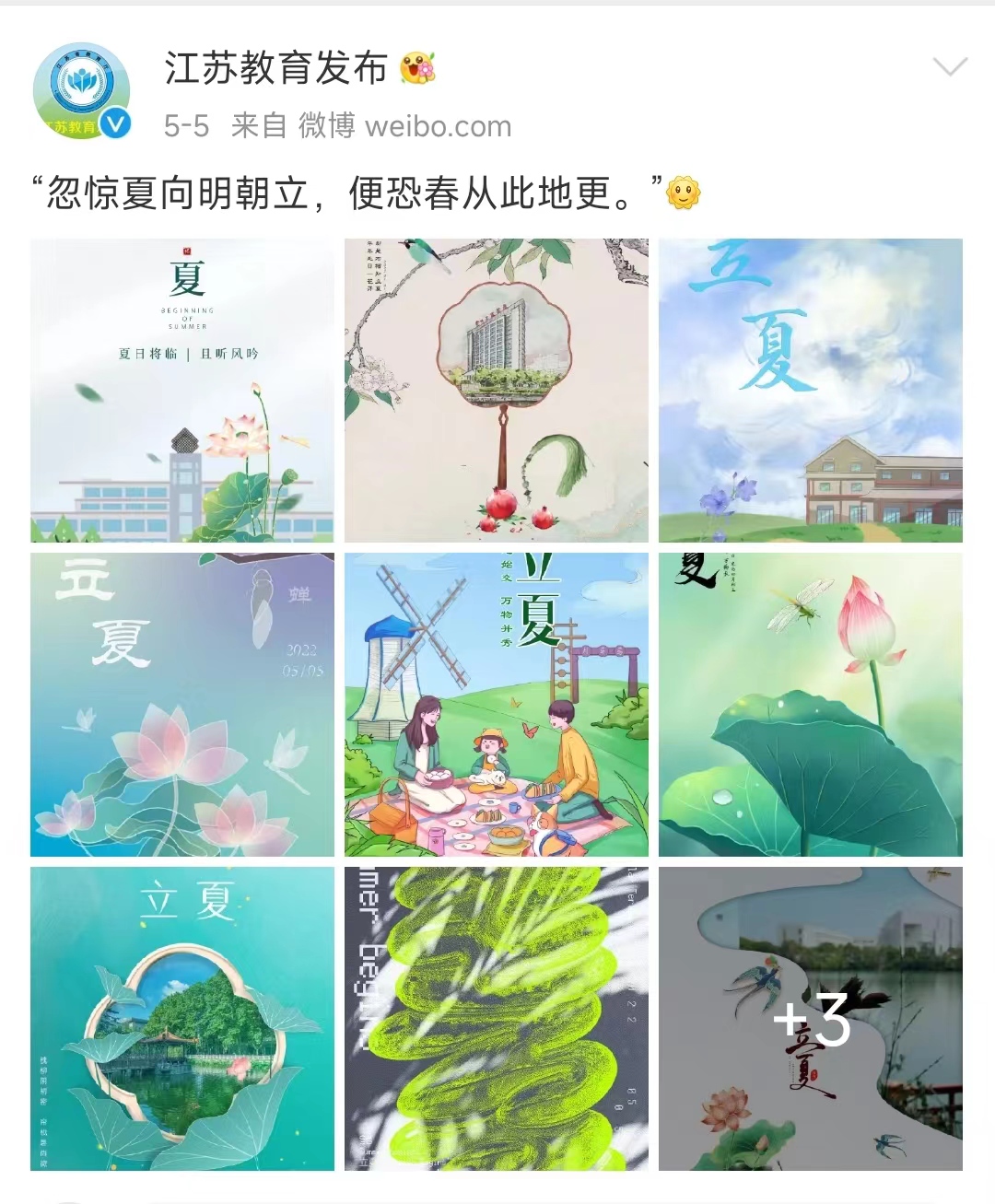Open the +3 more images tile
Image resolution: width=995 pixels, height=1204 pixels.
(x=811, y=1019)
